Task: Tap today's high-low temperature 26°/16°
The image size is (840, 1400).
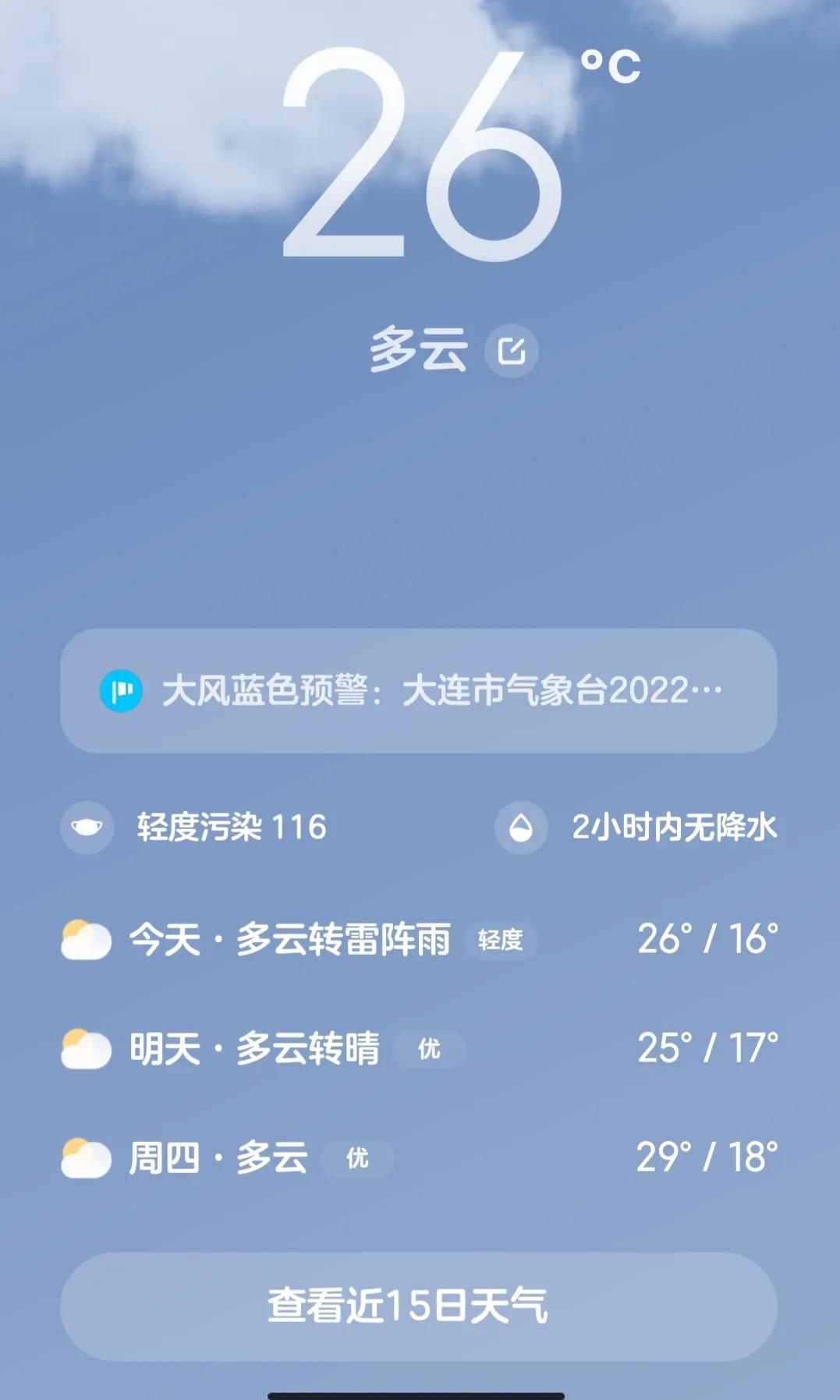Action: pos(707,940)
